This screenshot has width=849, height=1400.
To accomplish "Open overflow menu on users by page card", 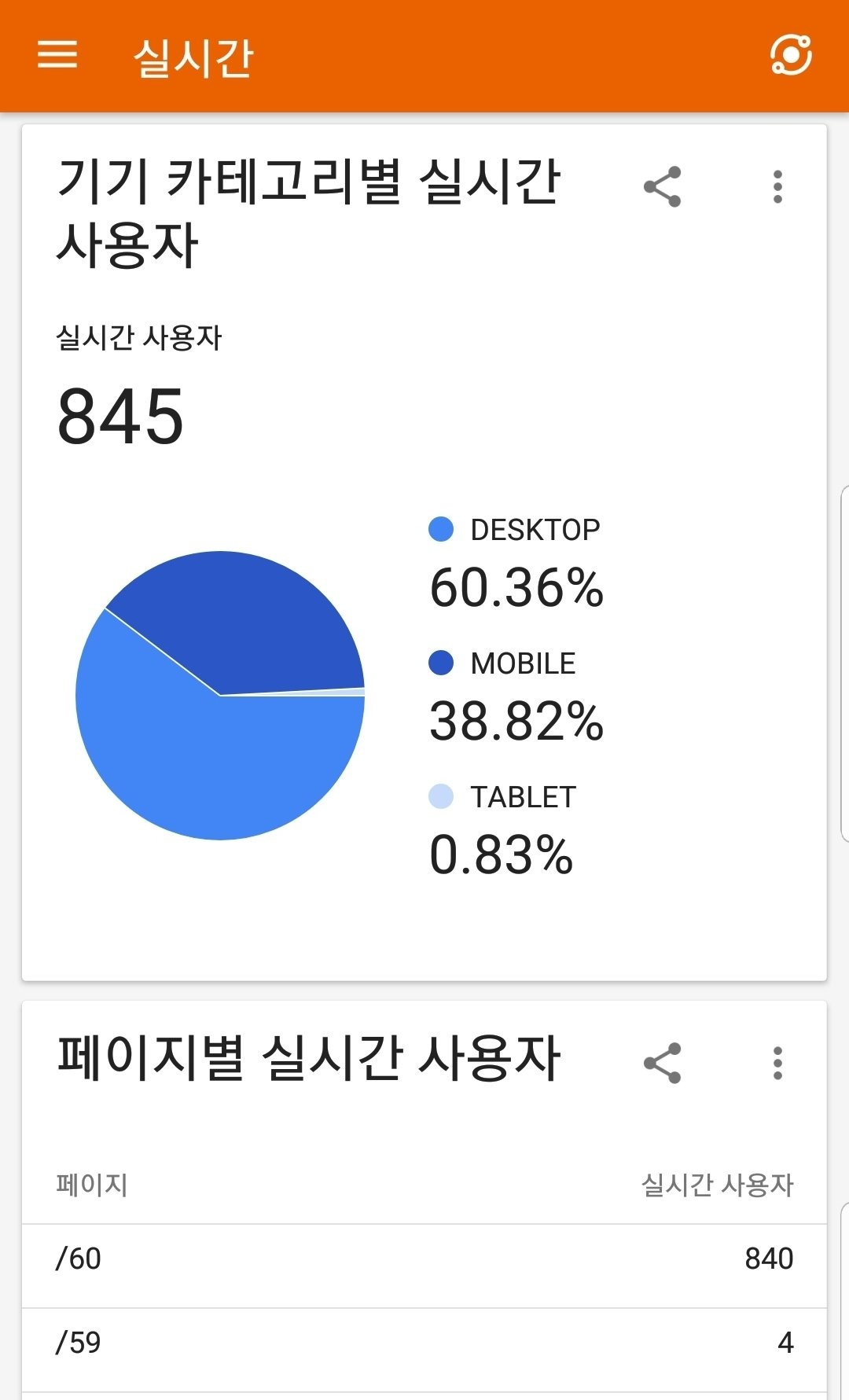I will [777, 1064].
